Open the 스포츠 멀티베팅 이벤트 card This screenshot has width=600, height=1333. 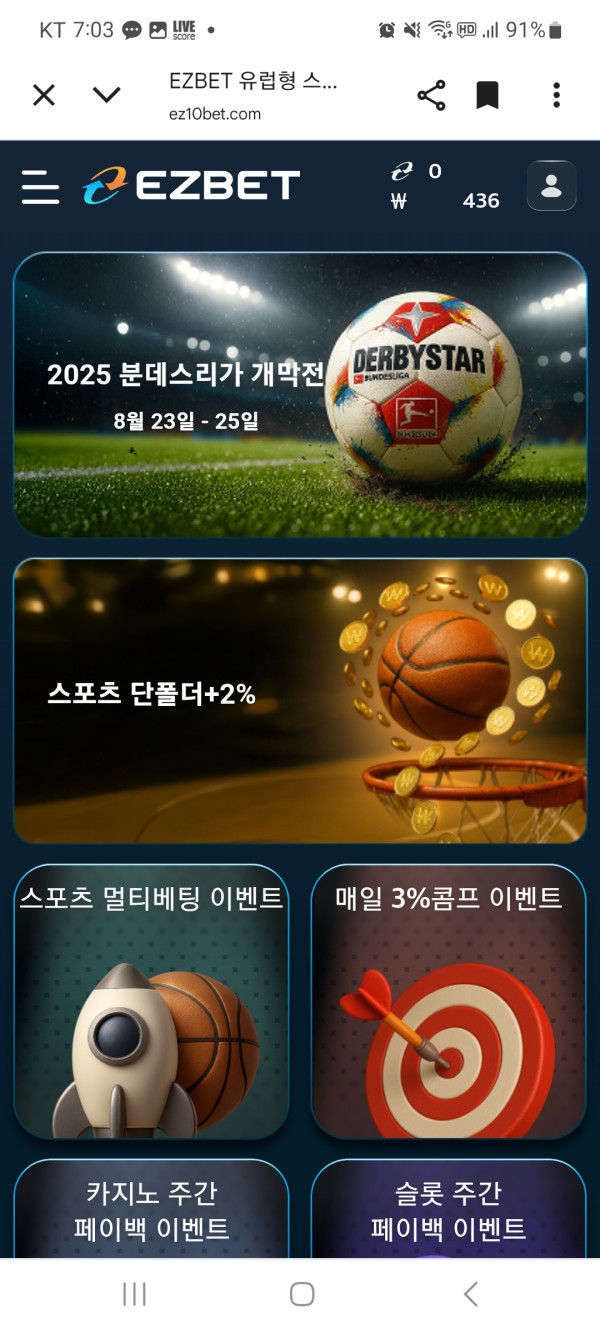click(x=151, y=1000)
